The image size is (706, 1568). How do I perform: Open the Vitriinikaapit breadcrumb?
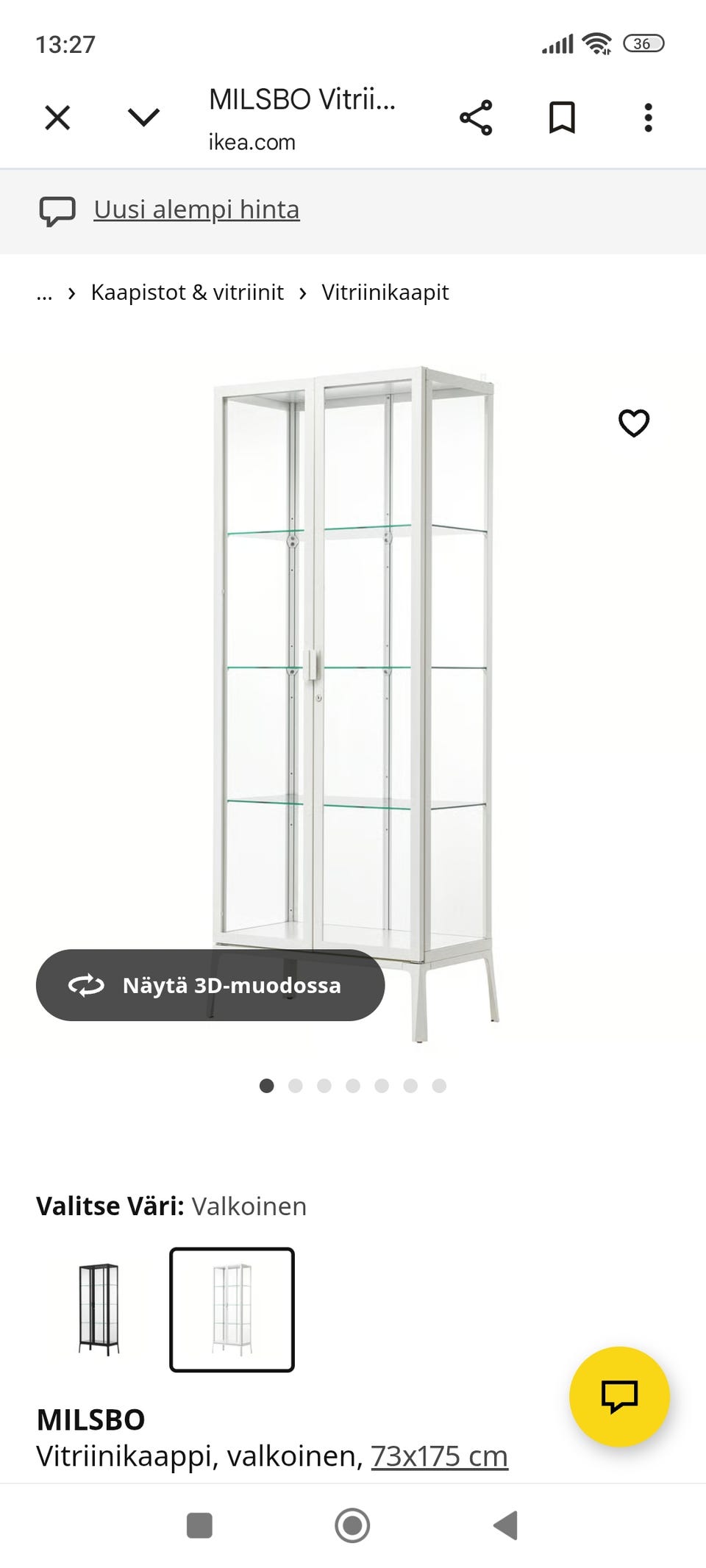[385, 293]
